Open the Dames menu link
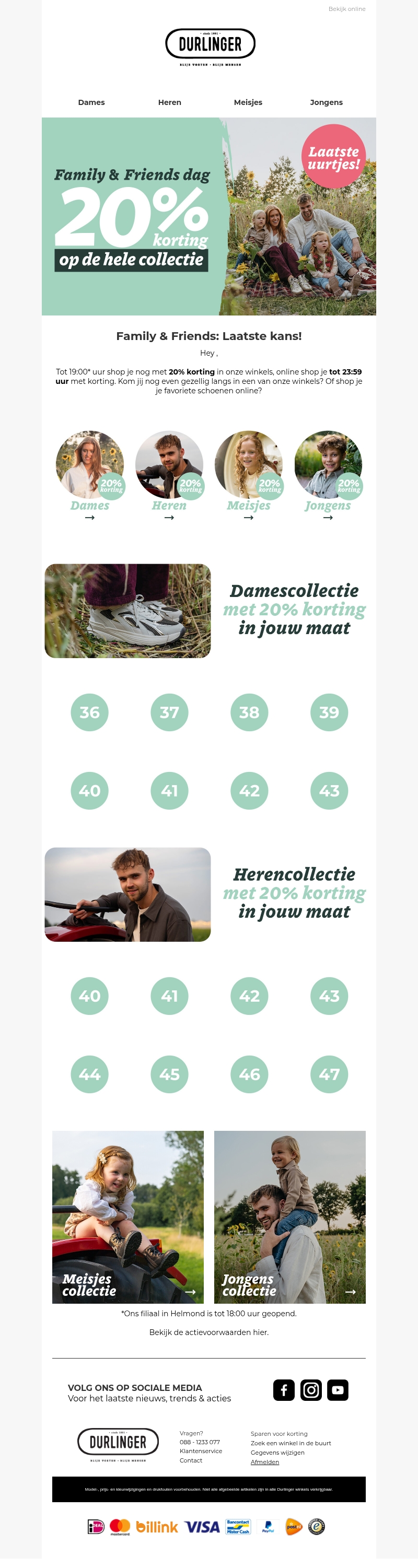The height and width of the screenshot is (1568, 418). coord(91,102)
